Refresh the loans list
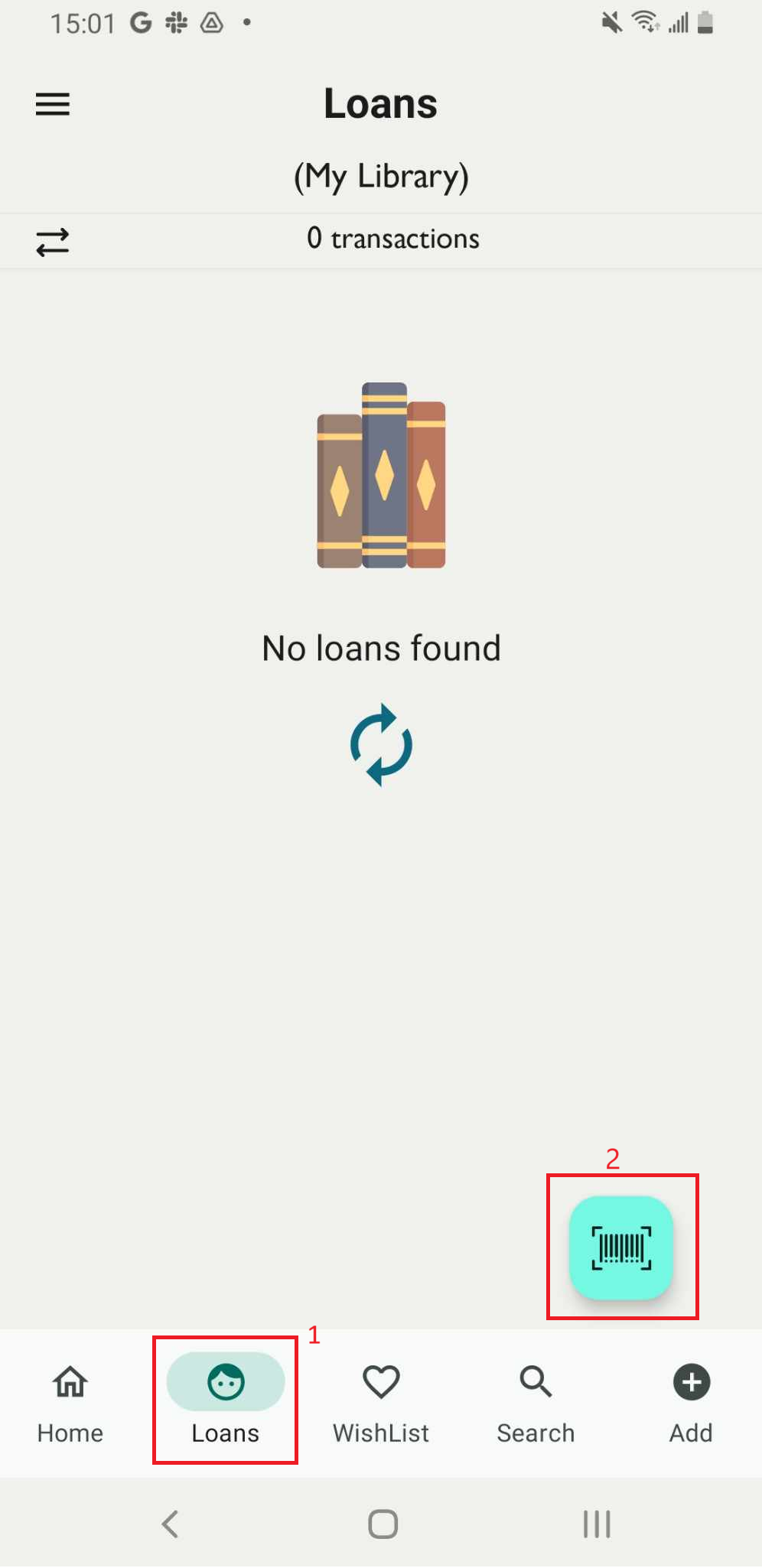762x1568 pixels. pos(381,745)
